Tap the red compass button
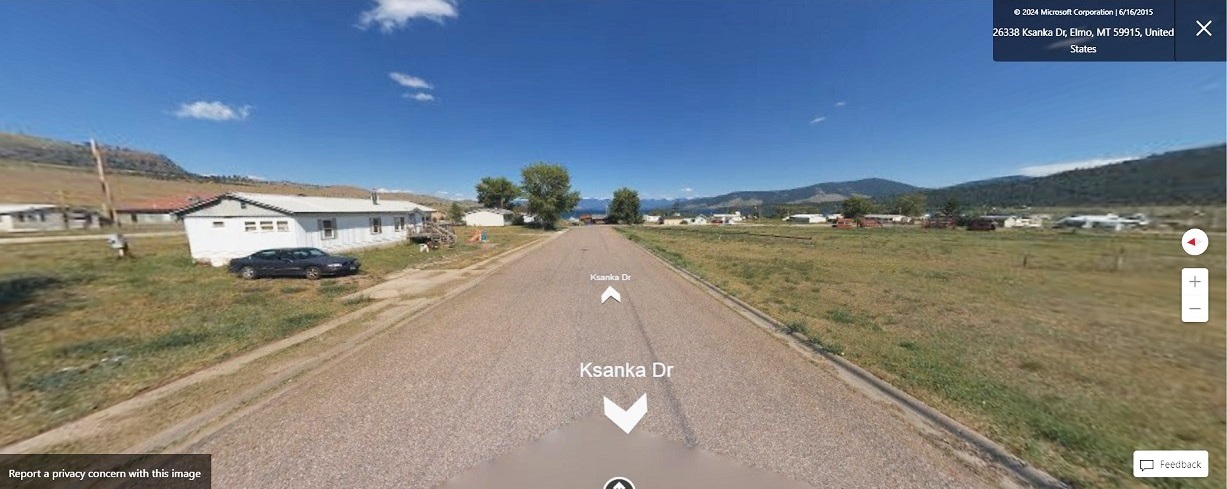 (1195, 242)
